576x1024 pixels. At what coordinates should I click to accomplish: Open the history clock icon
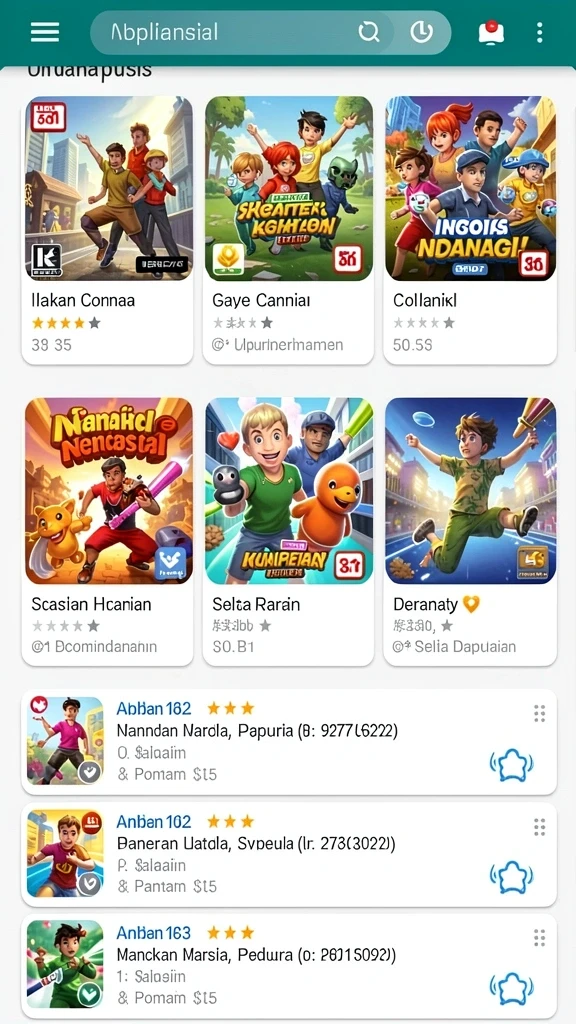tap(422, 32)
